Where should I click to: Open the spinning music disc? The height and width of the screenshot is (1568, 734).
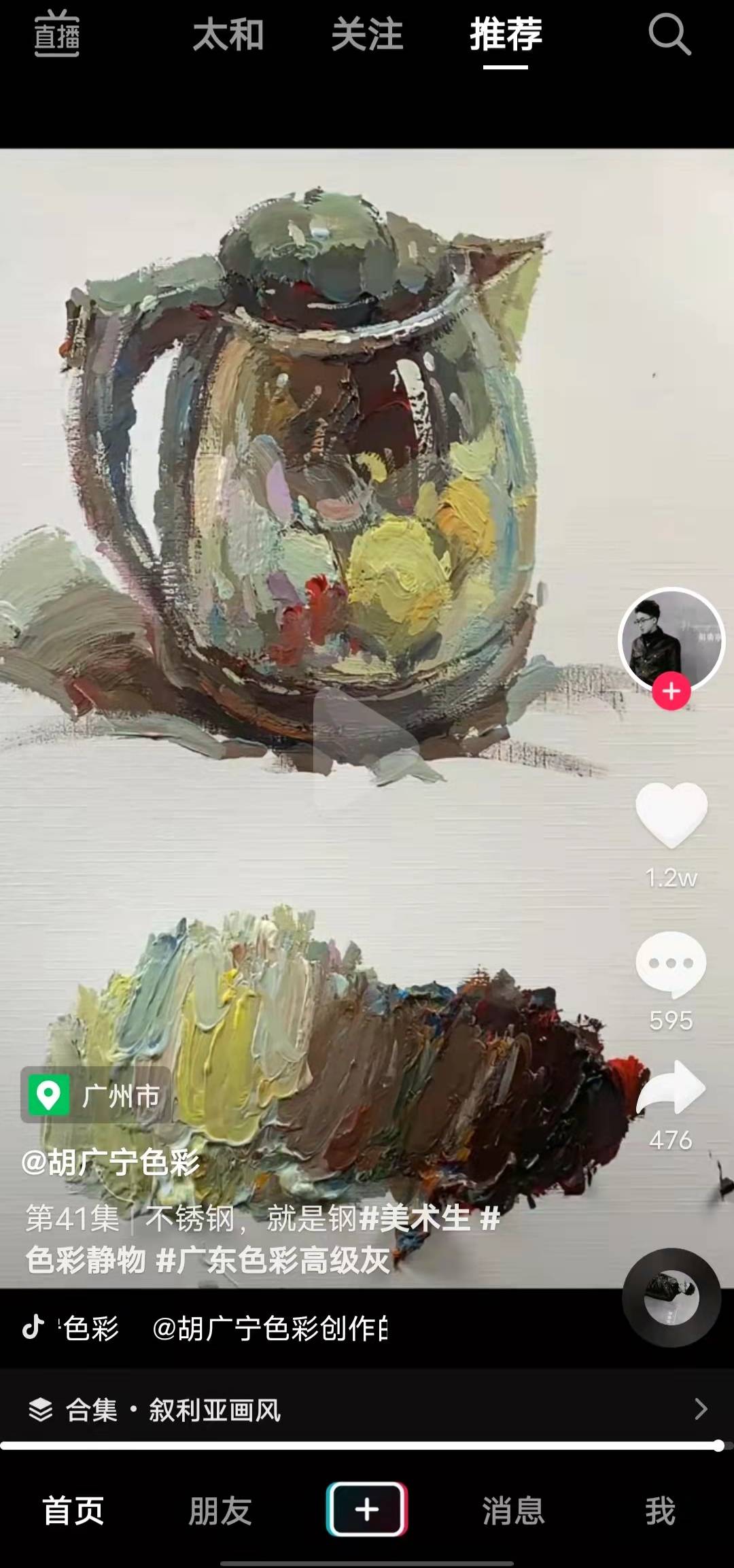(671, 1297)
